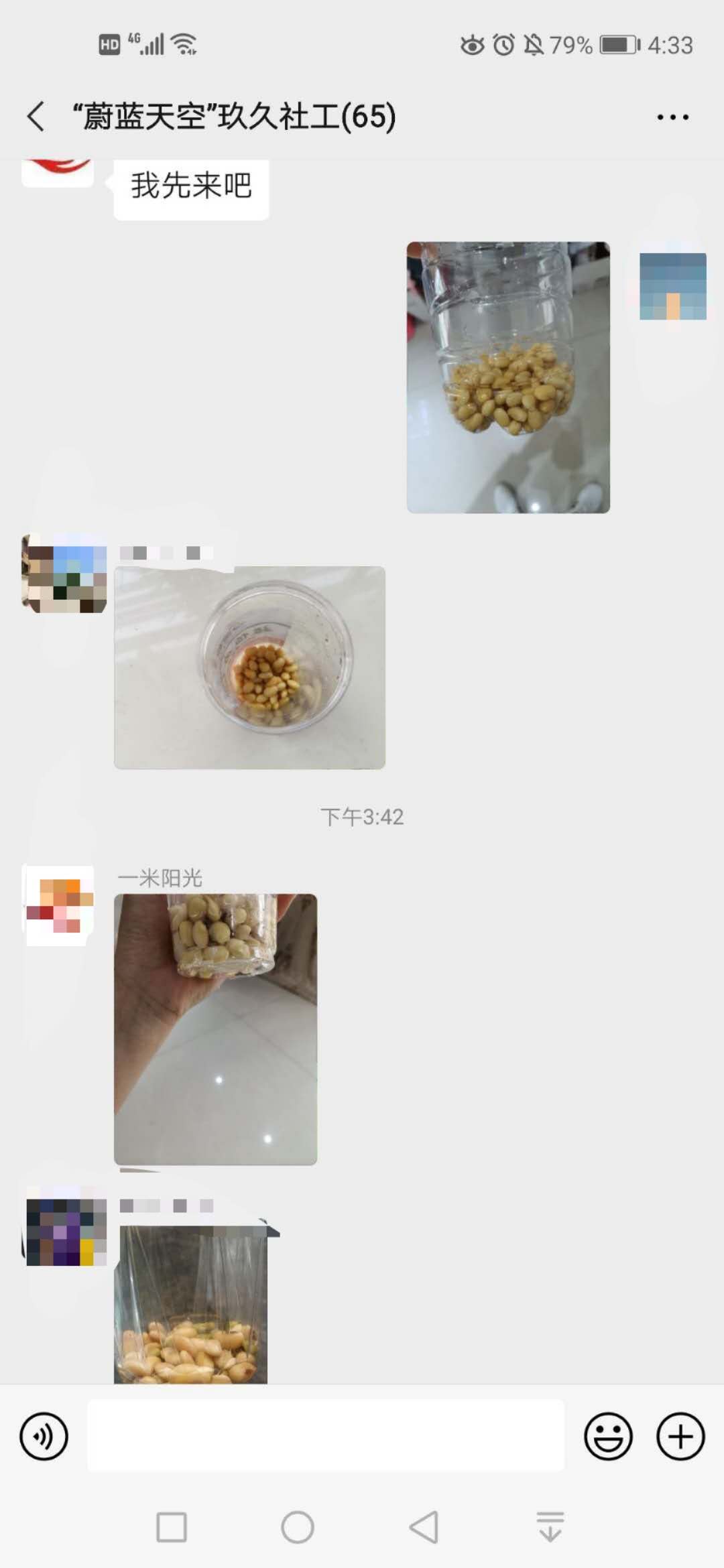Open the plastic bag soybean photo
Viewport: 724px width, 1568px height.
tap(191, 1303)
